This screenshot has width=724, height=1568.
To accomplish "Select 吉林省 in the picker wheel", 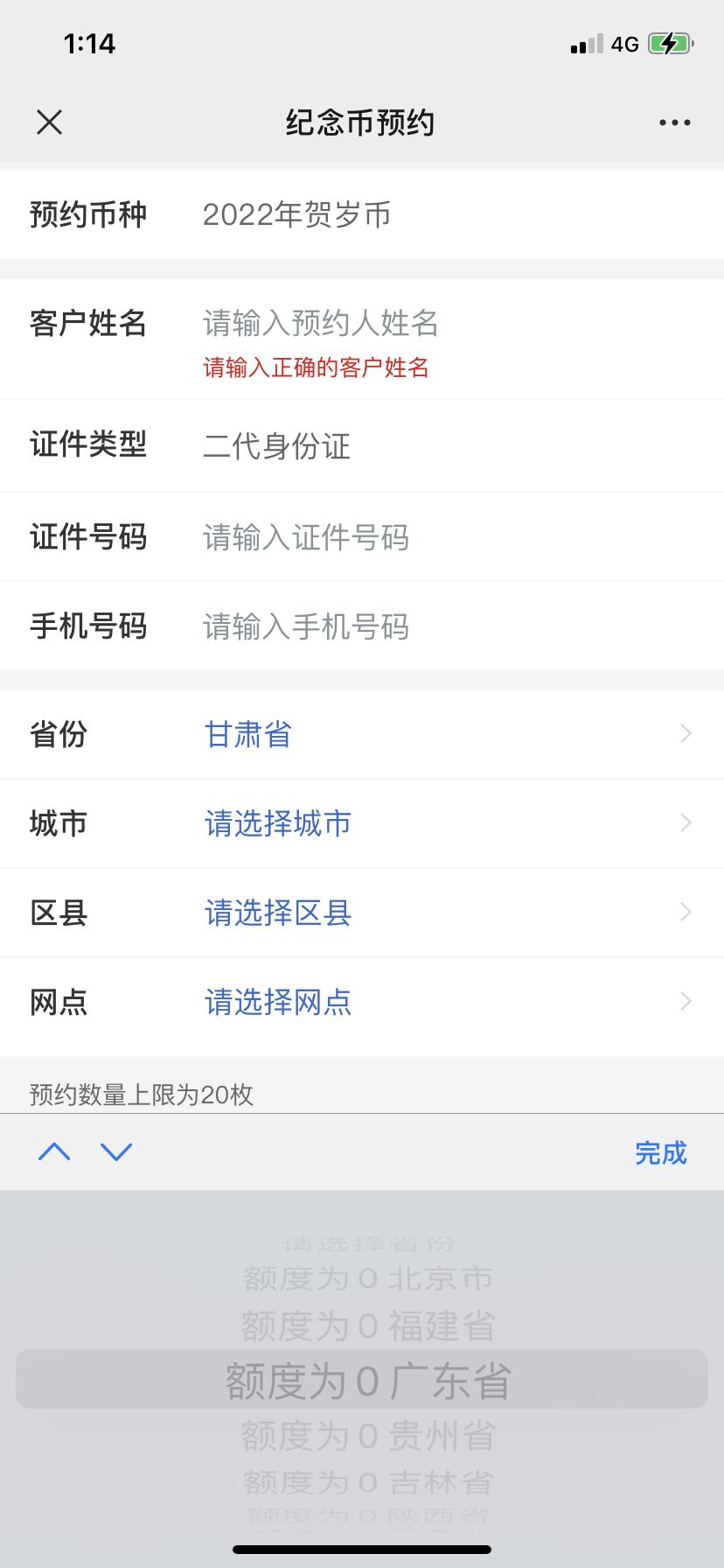I will (368, 1482).
